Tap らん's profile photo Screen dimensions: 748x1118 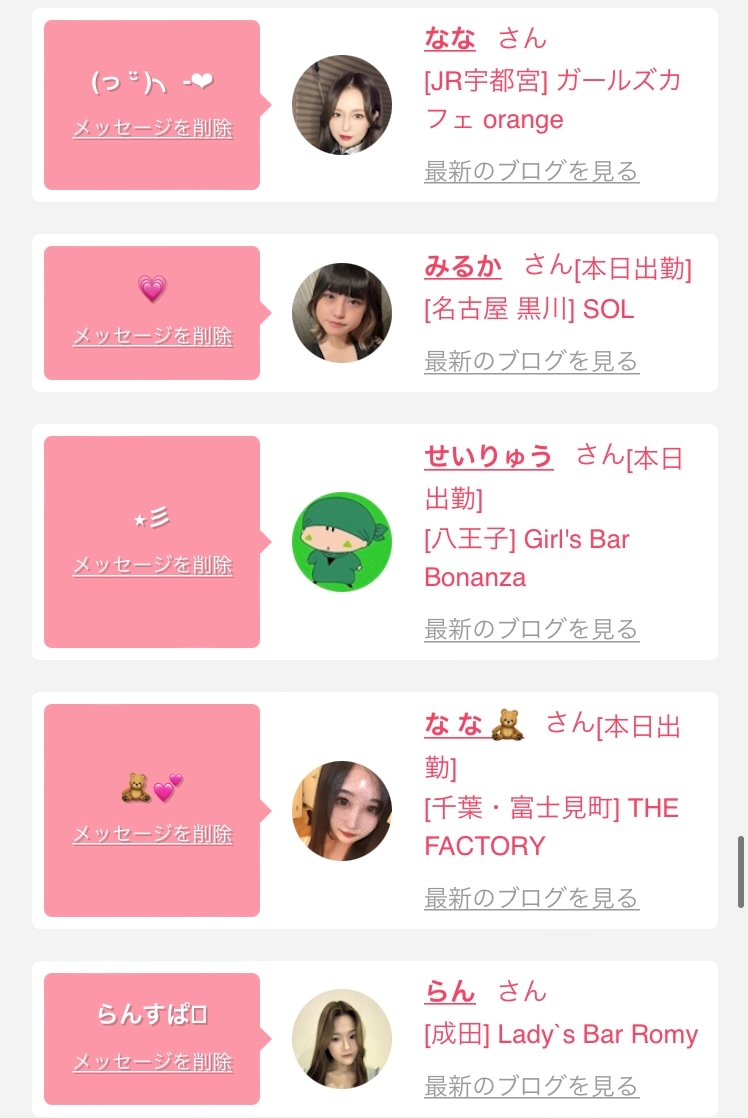click(x=342, y=1039)
